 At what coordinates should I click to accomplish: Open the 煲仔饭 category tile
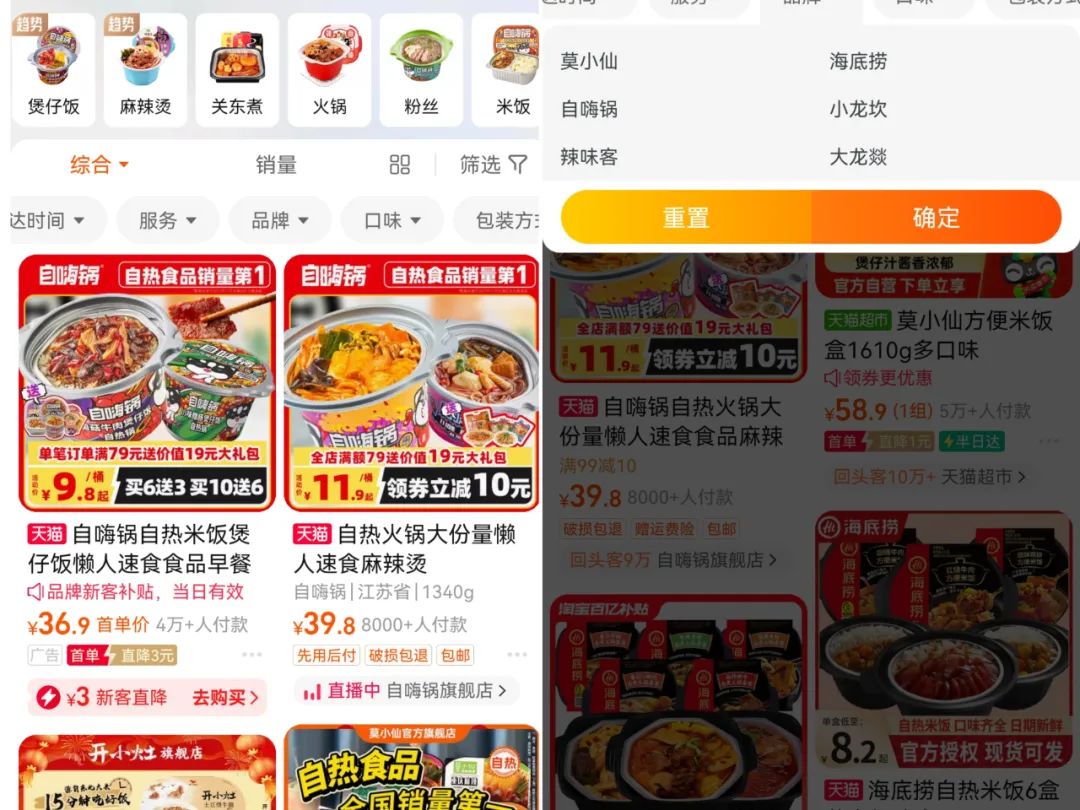click(x=53, y=70)
